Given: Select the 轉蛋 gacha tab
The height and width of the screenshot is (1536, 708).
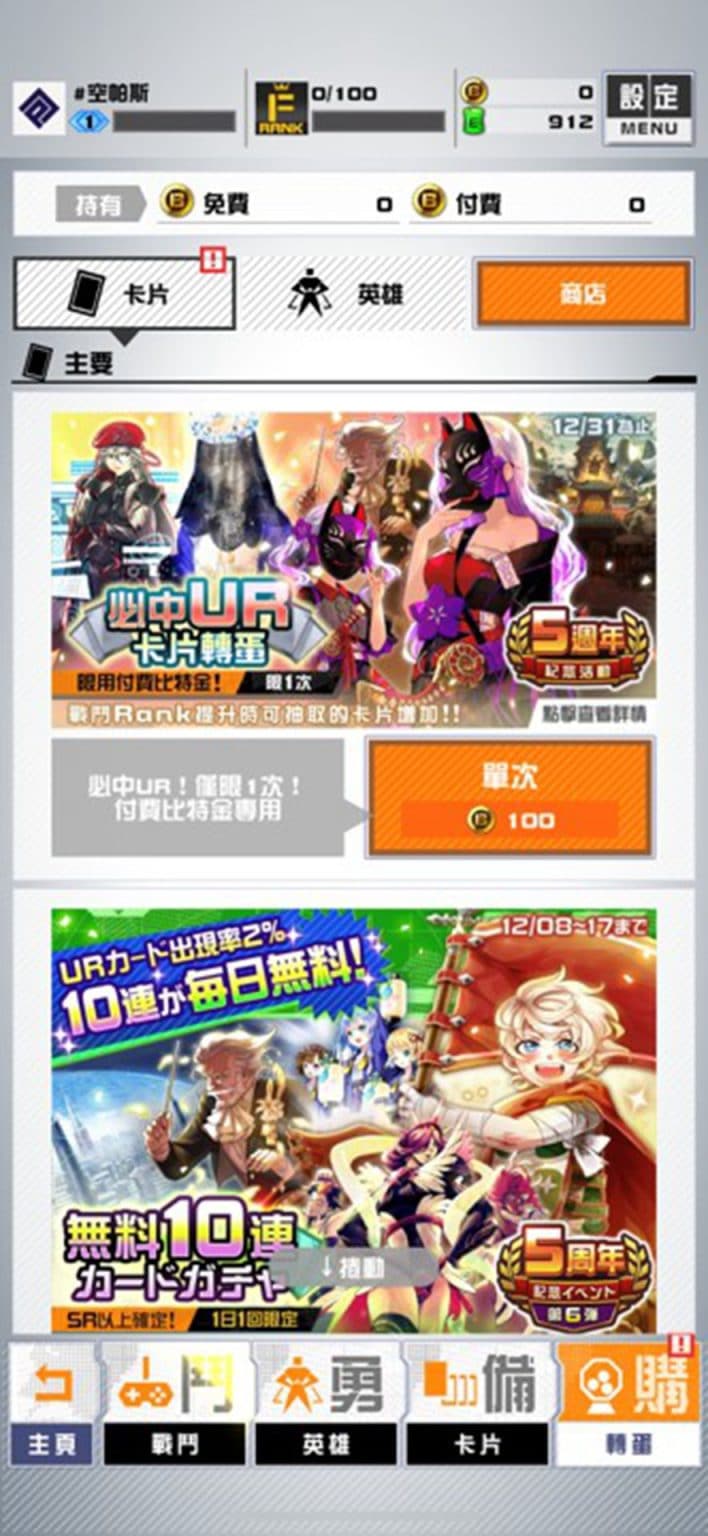Looking at the screenshot, I should pos(629,1404).
